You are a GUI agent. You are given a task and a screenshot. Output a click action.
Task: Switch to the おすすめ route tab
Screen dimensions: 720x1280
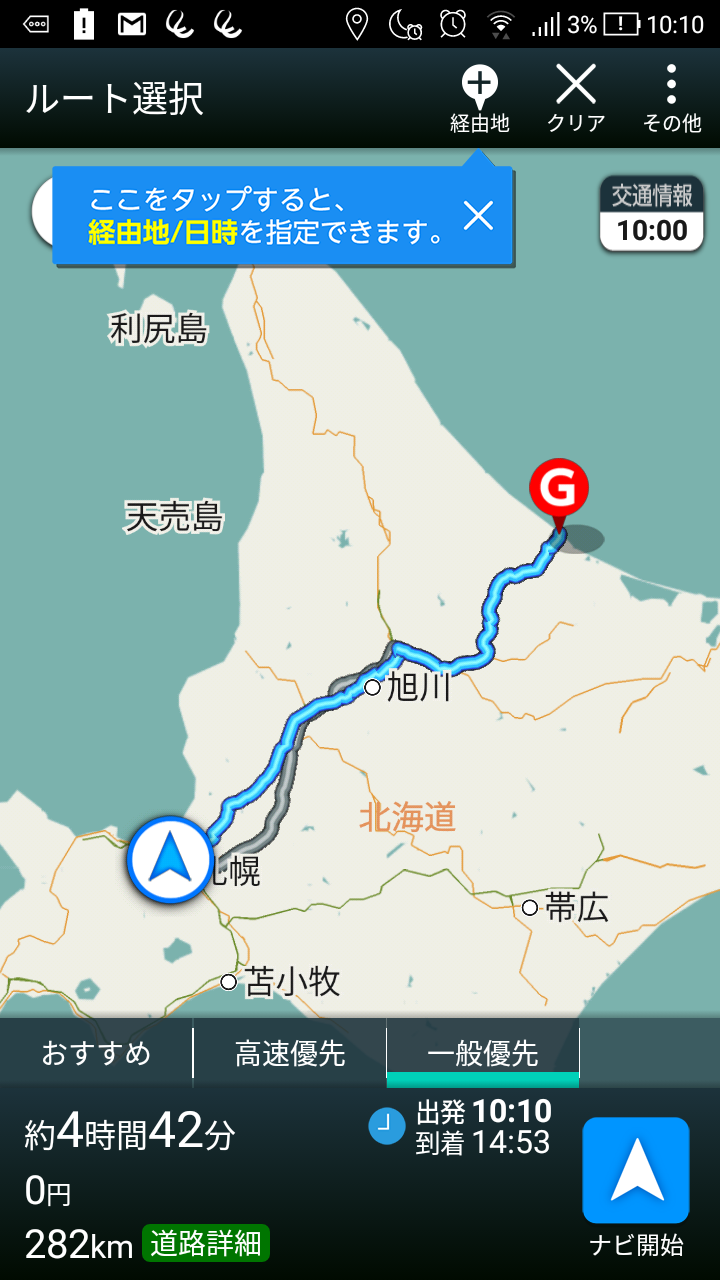pyautogui.click(x=96, y=1053)
